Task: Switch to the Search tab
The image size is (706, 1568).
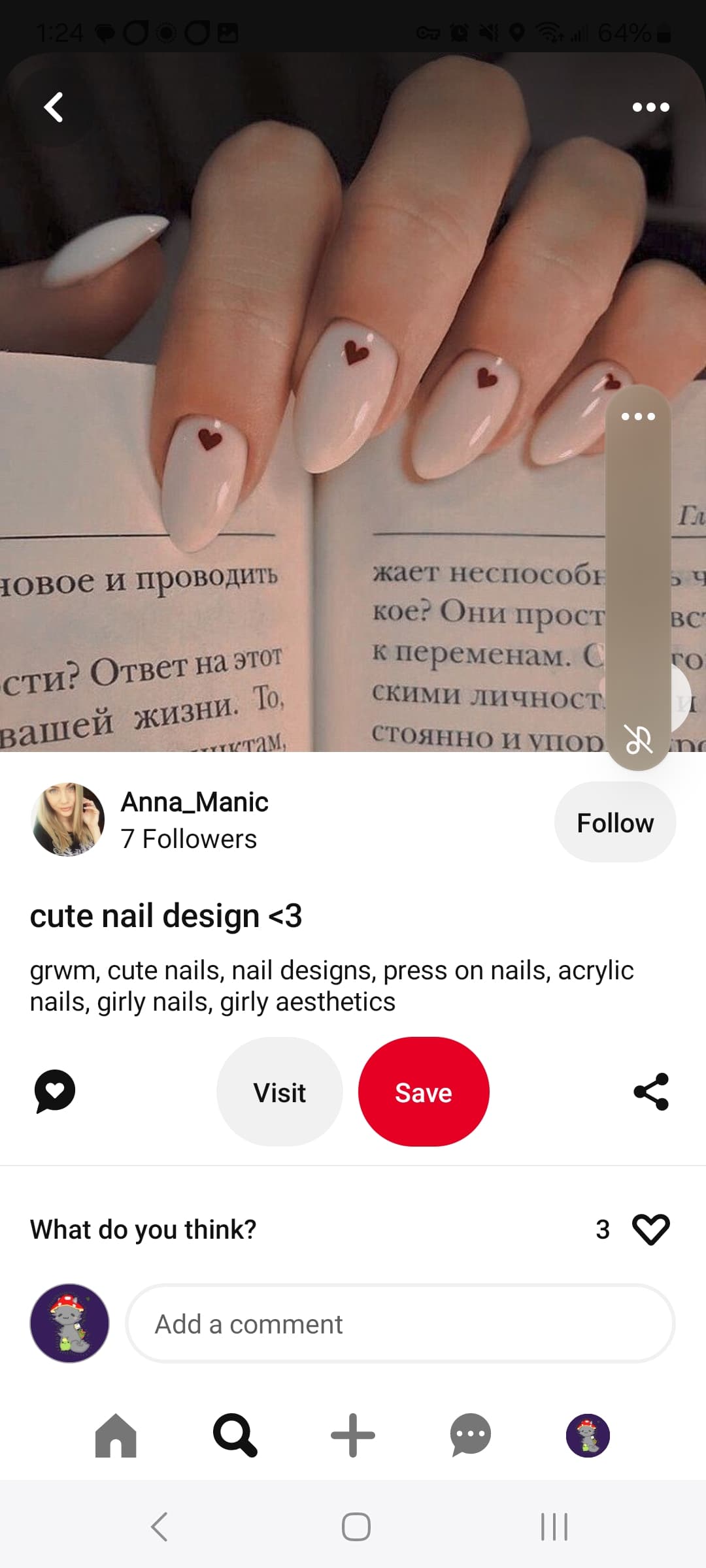Action: pyautogui.click(x=235, y=1435)
